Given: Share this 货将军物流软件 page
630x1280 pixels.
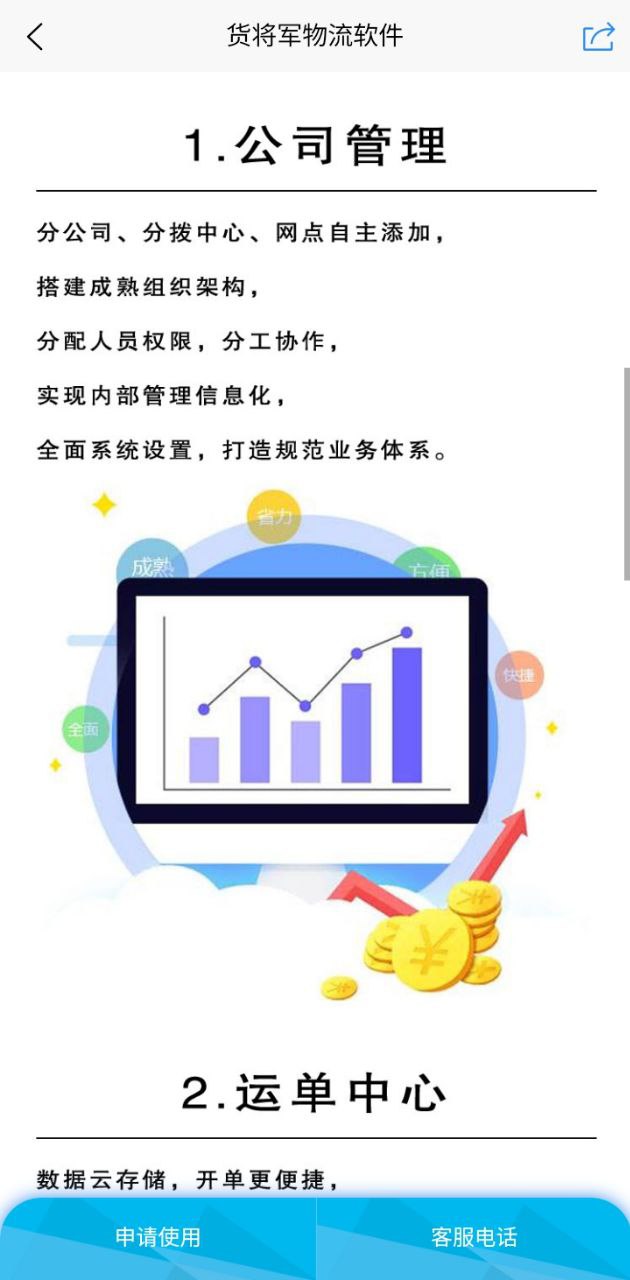Looking at the screenshot, I should pos(597,37).
